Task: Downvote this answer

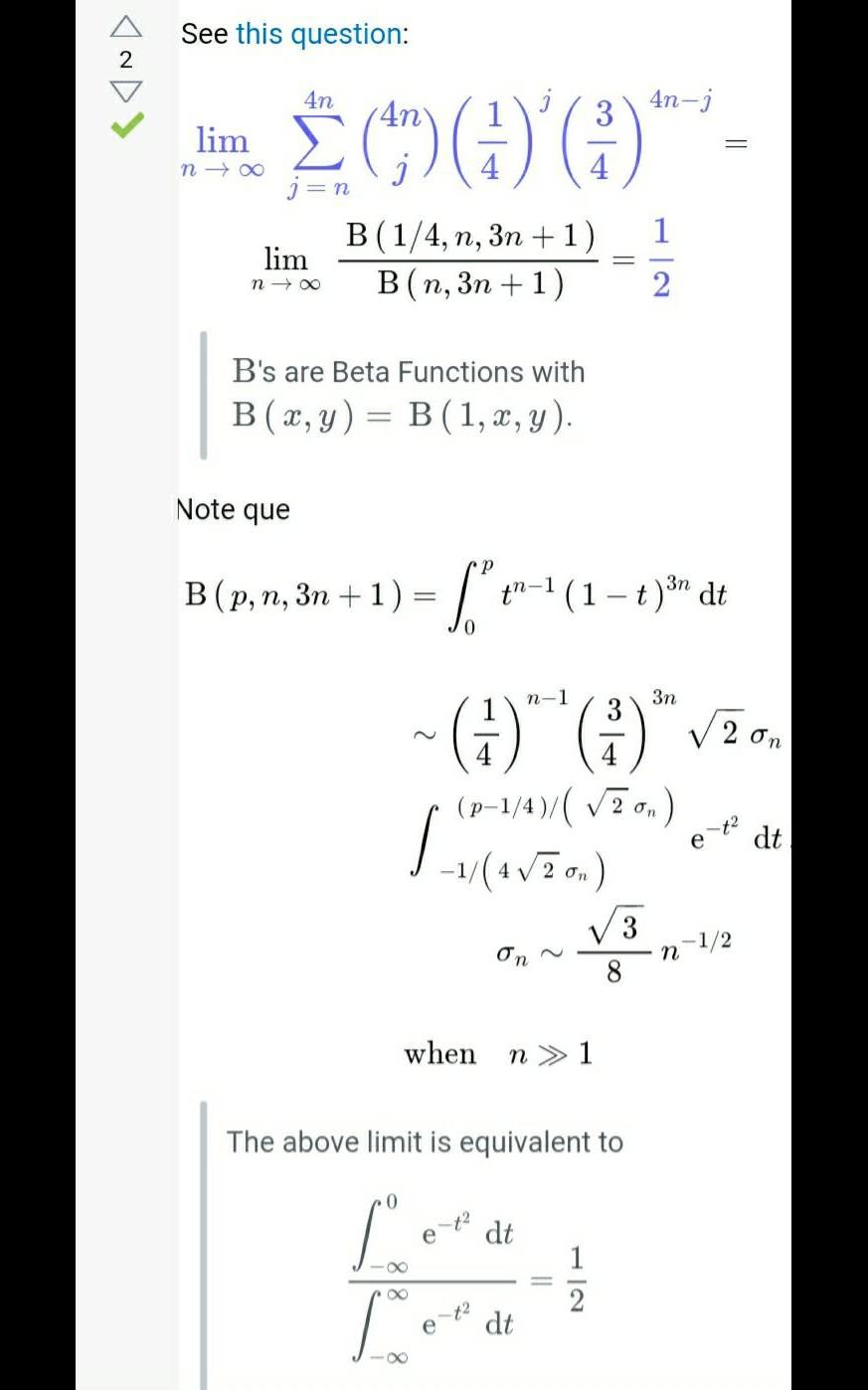Action: pyautogui.click(x=125, y=91)
